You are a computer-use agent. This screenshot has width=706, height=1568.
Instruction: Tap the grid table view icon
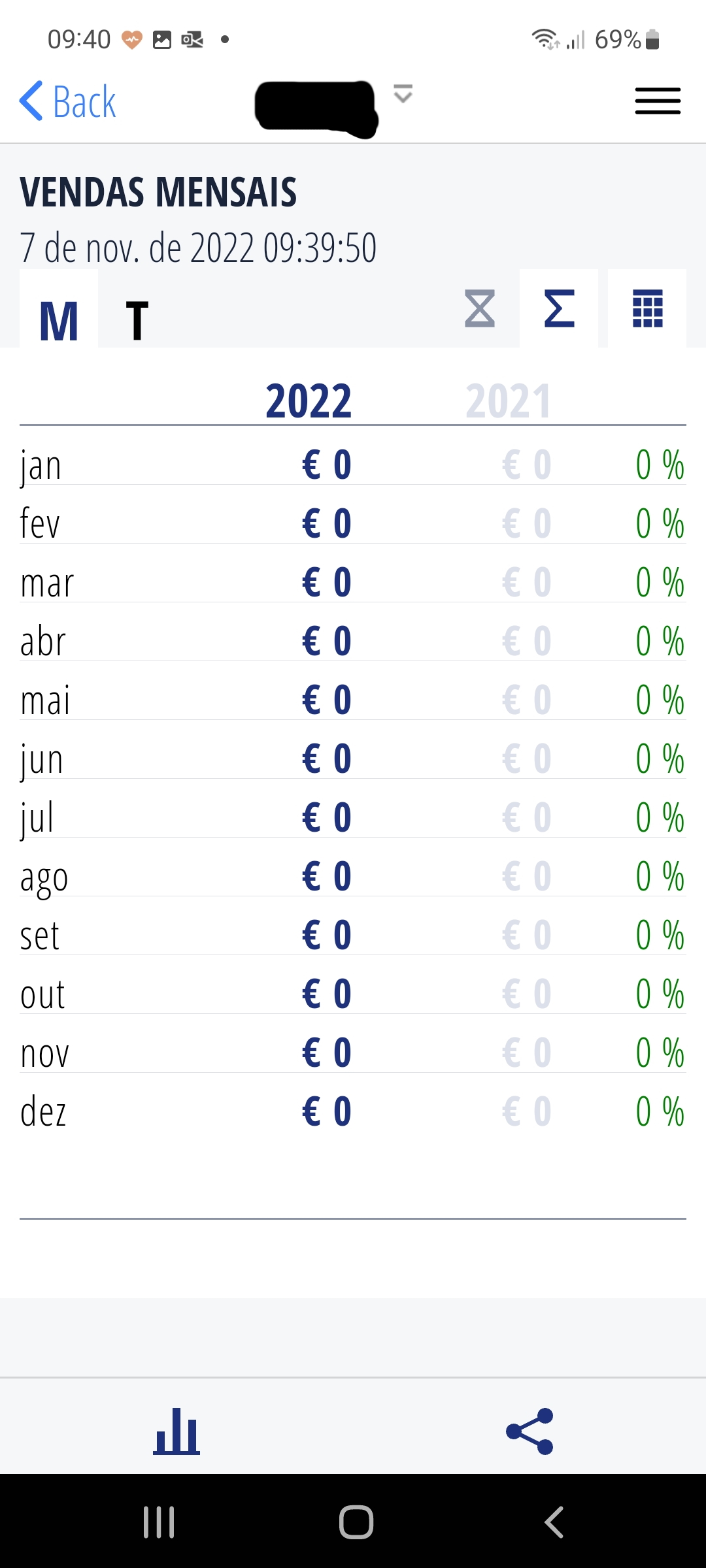pyautogui.click(x=647, y=308)
